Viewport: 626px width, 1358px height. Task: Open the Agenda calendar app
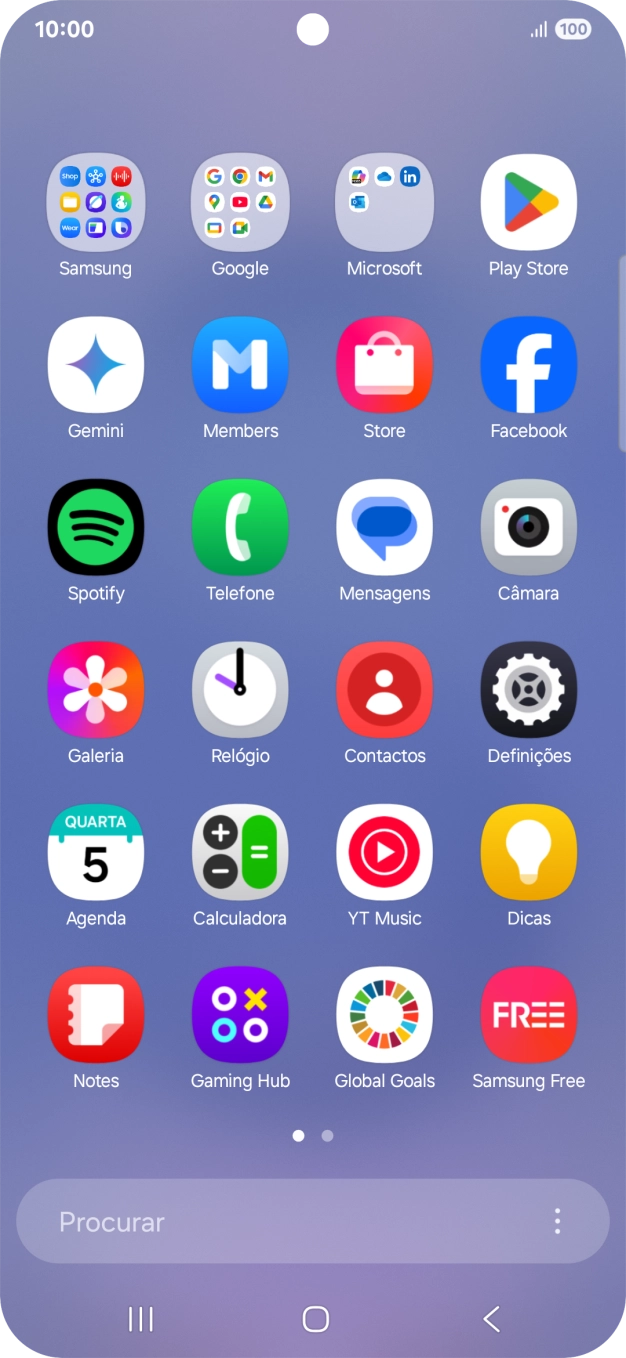[x=96, y=852]
